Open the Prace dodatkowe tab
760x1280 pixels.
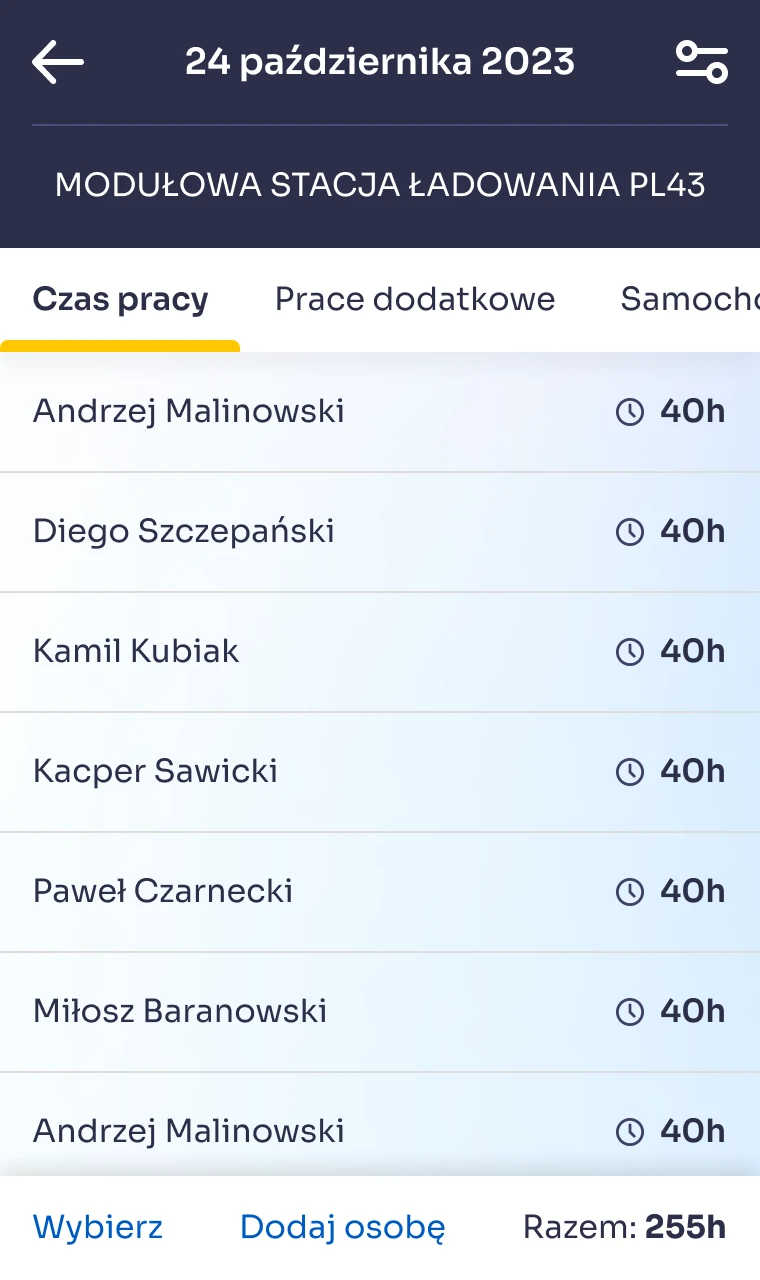pos(414,299)
